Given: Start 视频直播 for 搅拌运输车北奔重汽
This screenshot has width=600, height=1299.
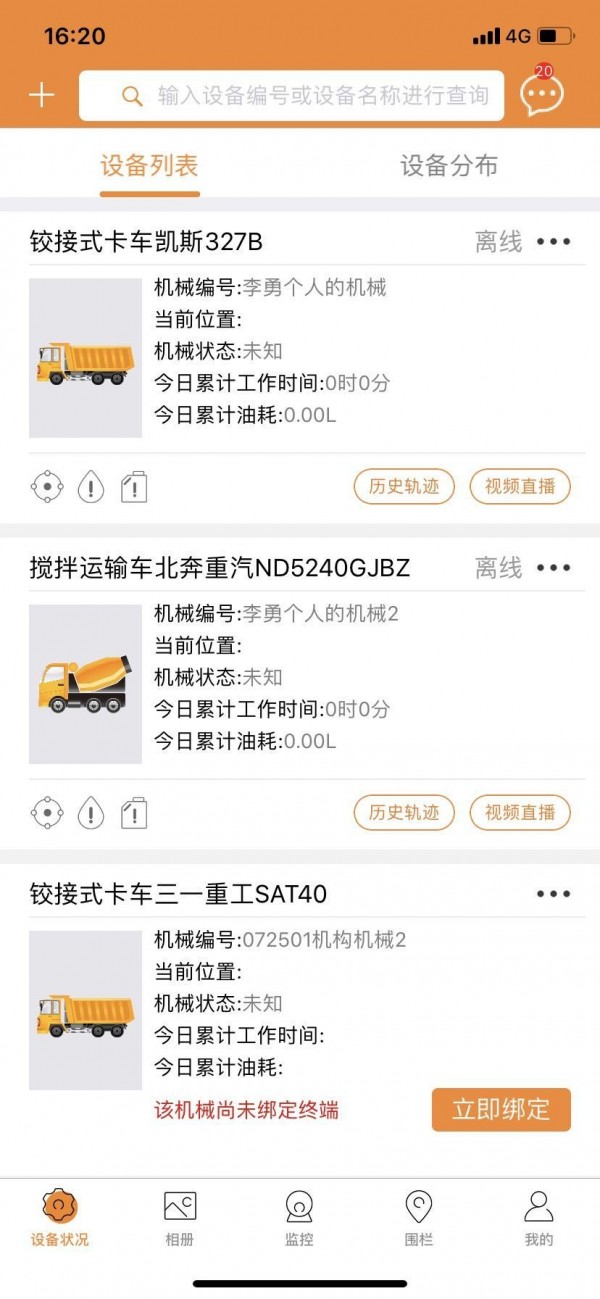Looking at the screenshot, I should click(520, 813).
